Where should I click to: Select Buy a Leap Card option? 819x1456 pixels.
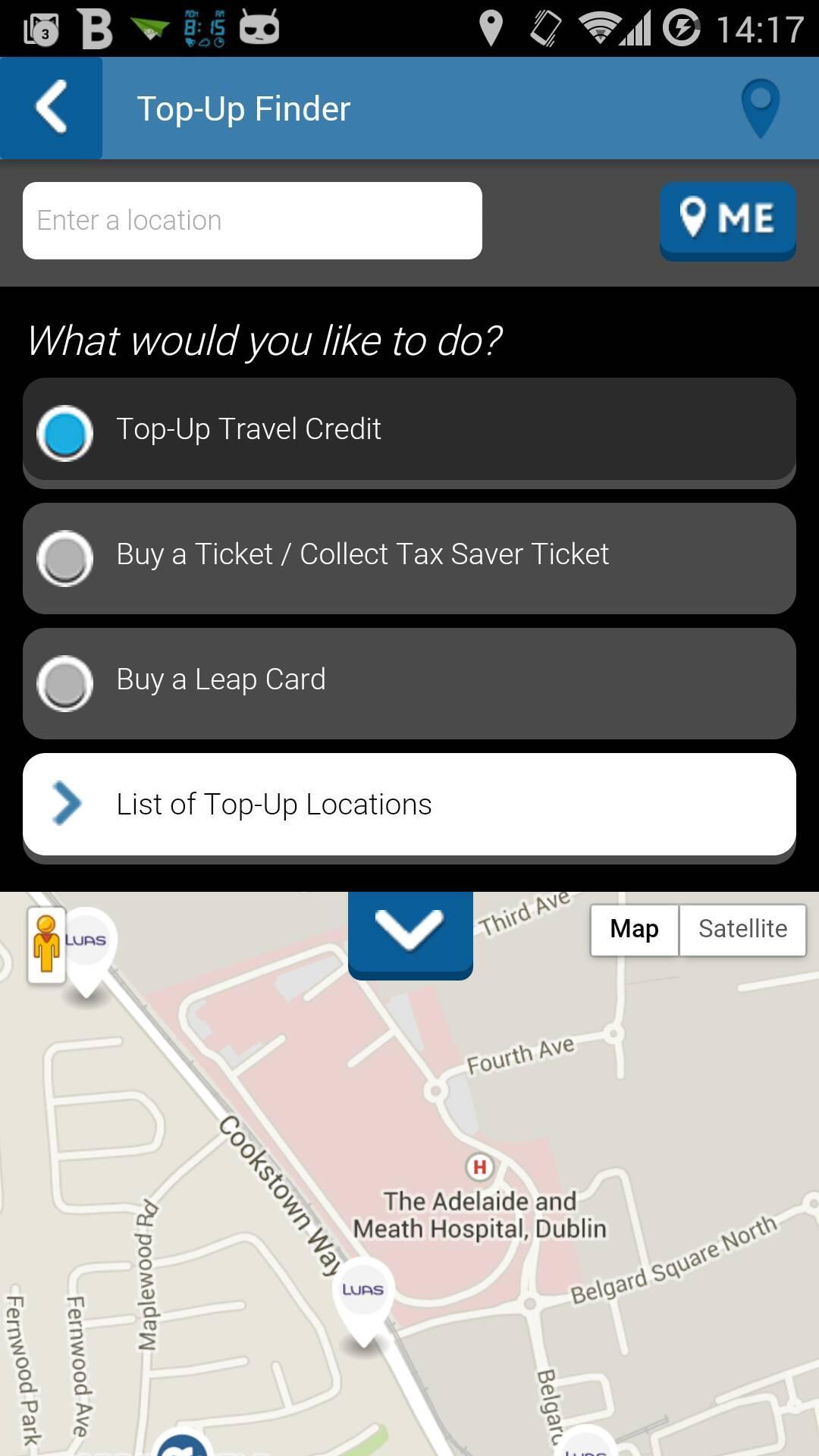click(x=409, y=681)
